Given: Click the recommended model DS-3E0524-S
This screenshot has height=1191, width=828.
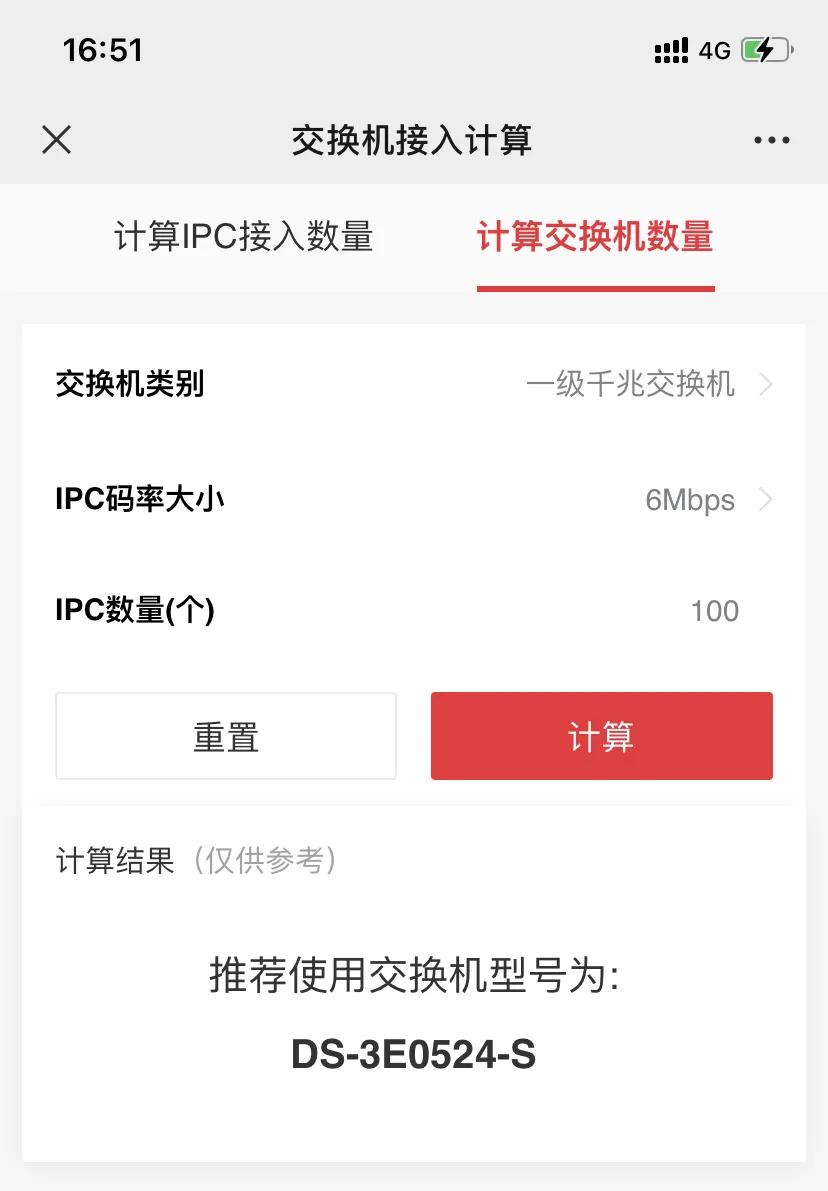Looking at the screenshot, I should click(x=414, y=1054).
